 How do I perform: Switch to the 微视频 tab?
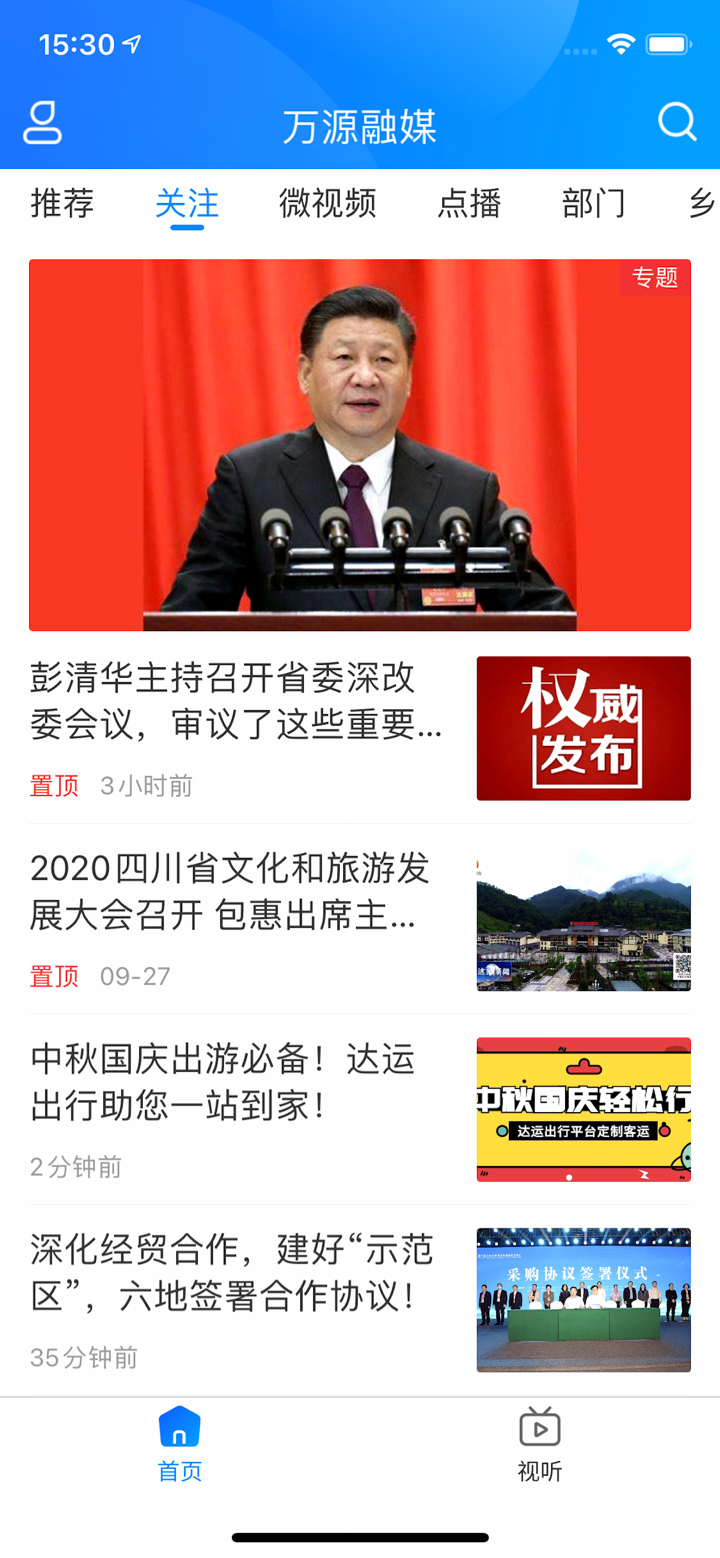pos(327,203)
